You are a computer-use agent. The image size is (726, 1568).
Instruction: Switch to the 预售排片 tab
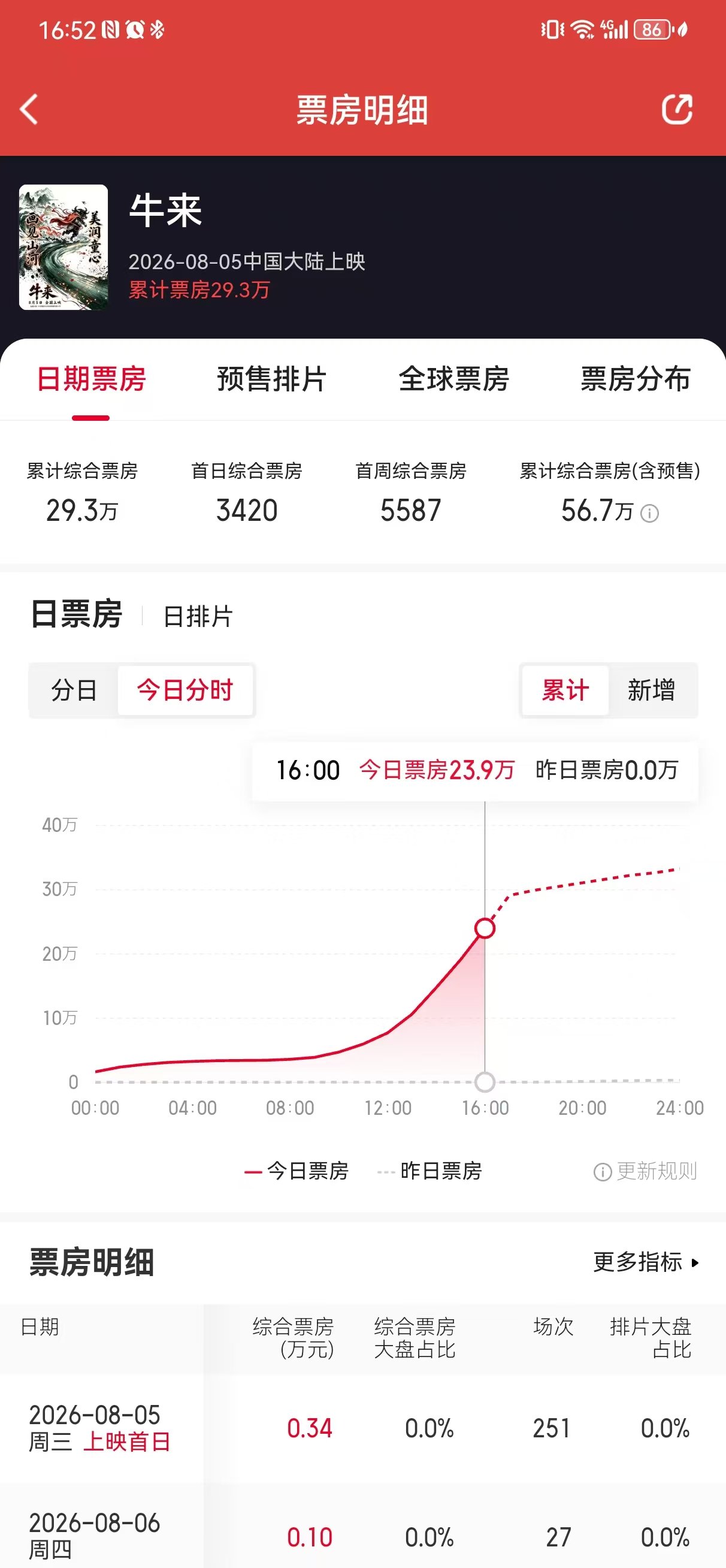click(272, 379)
